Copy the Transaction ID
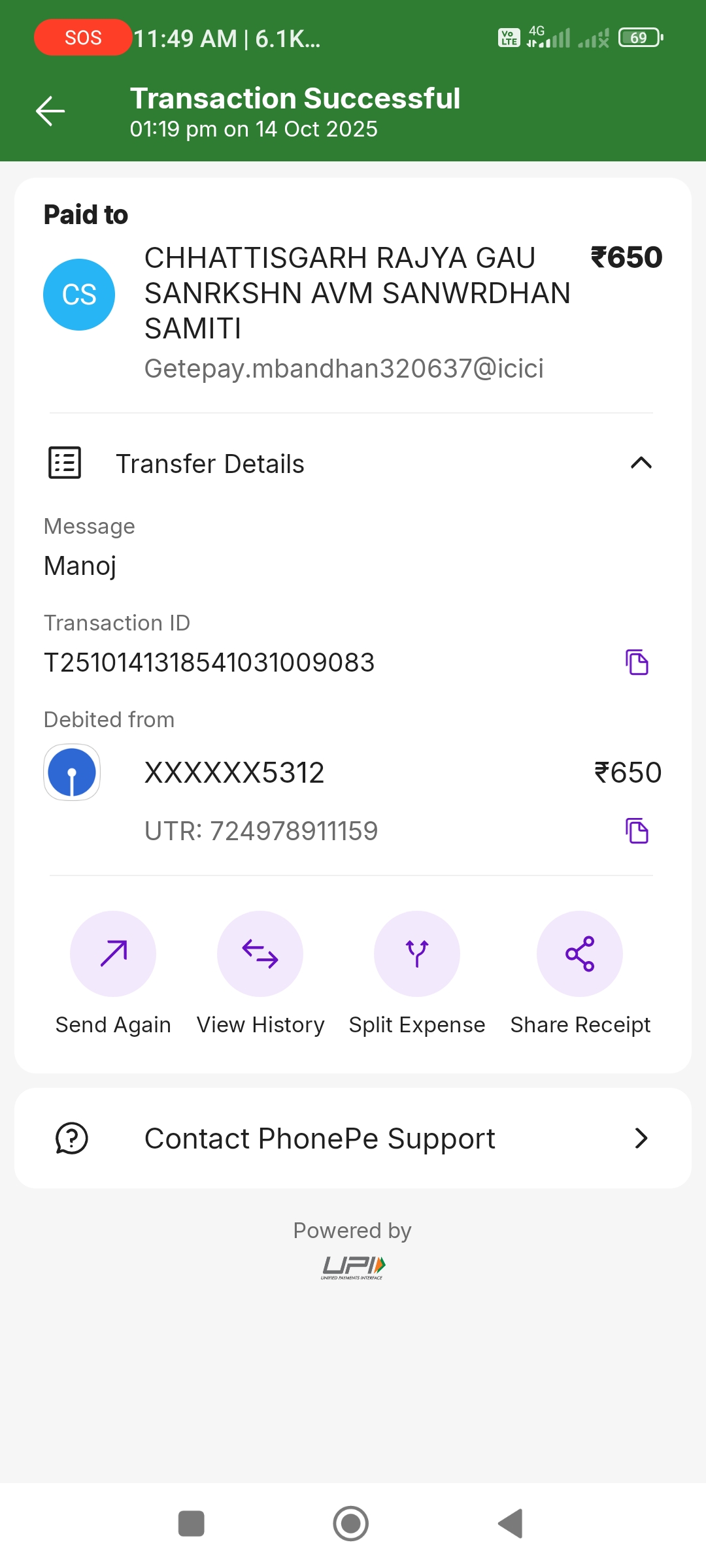Screen dimensions: 706x1568 click(x=637, y=662)
